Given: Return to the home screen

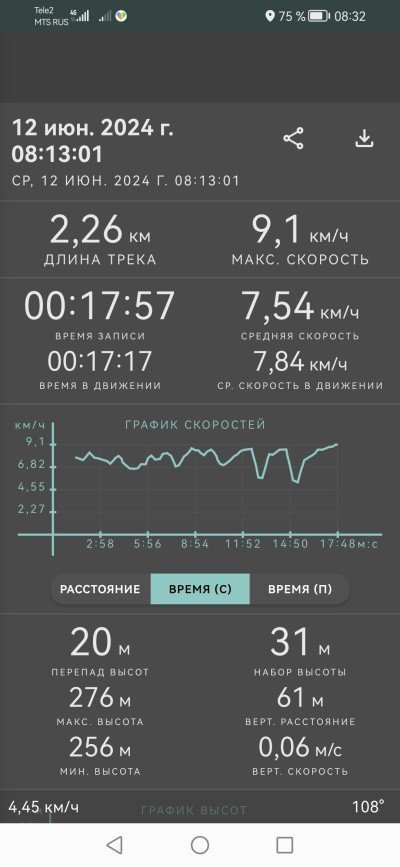Looking at the screenshot, I should (200, 844).
